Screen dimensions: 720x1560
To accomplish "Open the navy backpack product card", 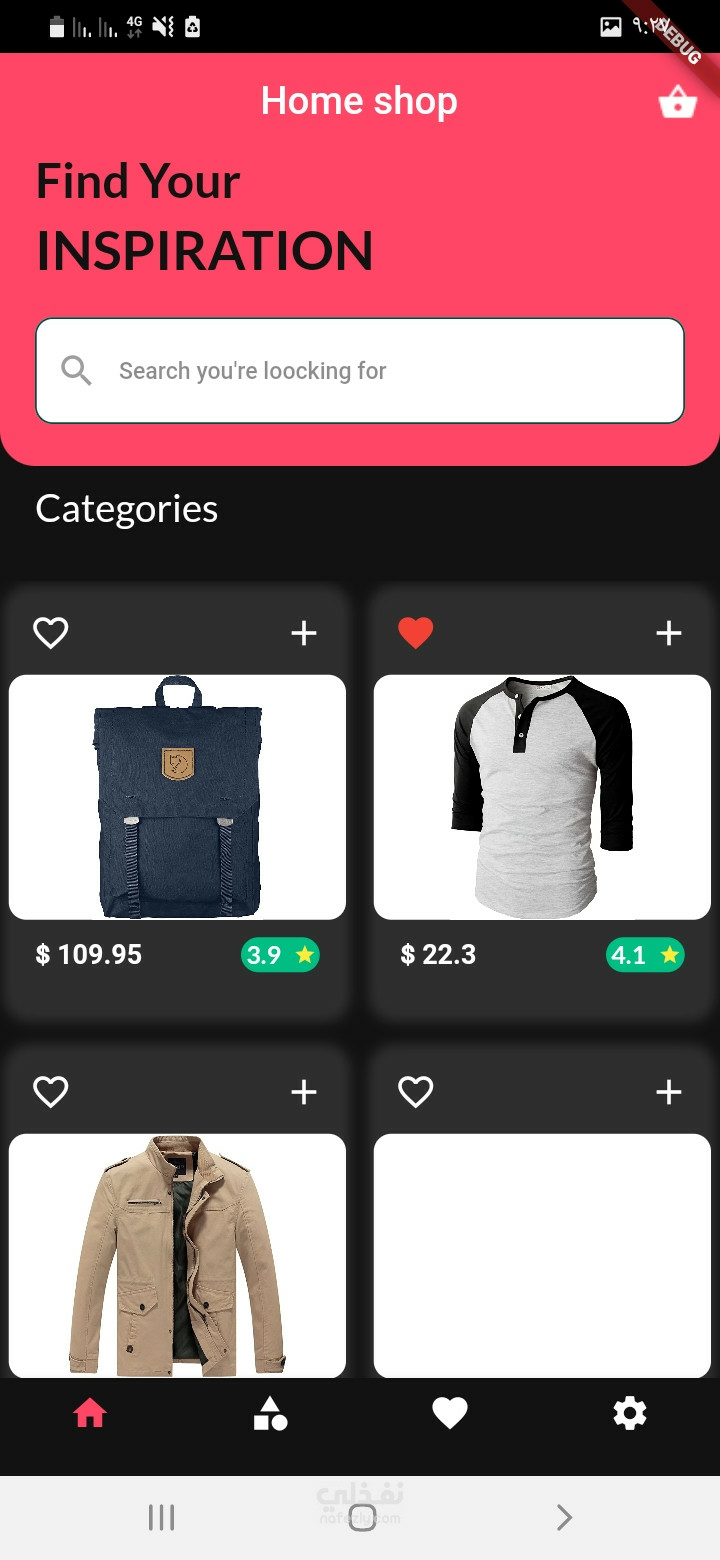I will [x=177, y=797].
